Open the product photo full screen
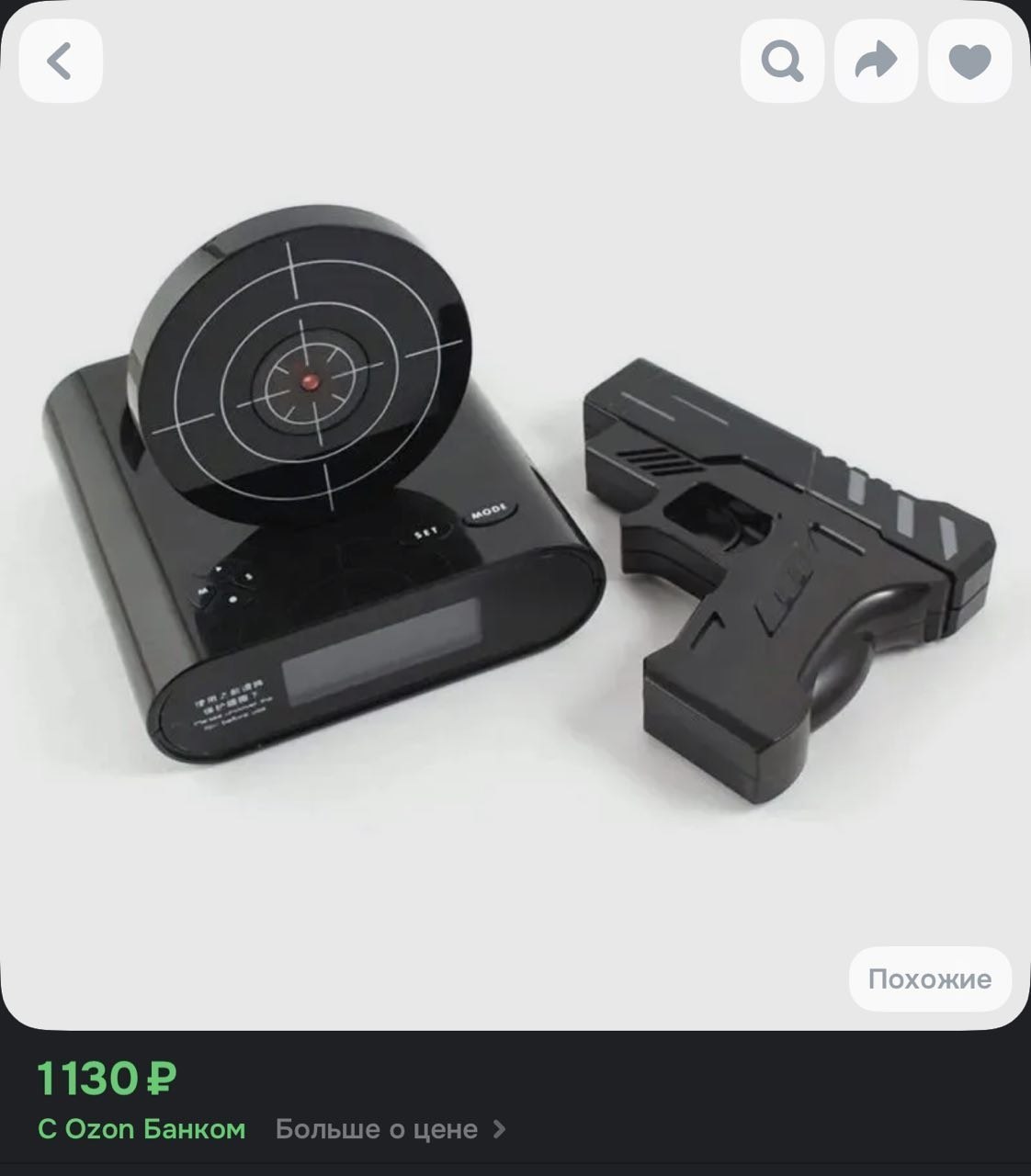Viewport: 1031px width, 1176px height. click(x=515, y=551)
